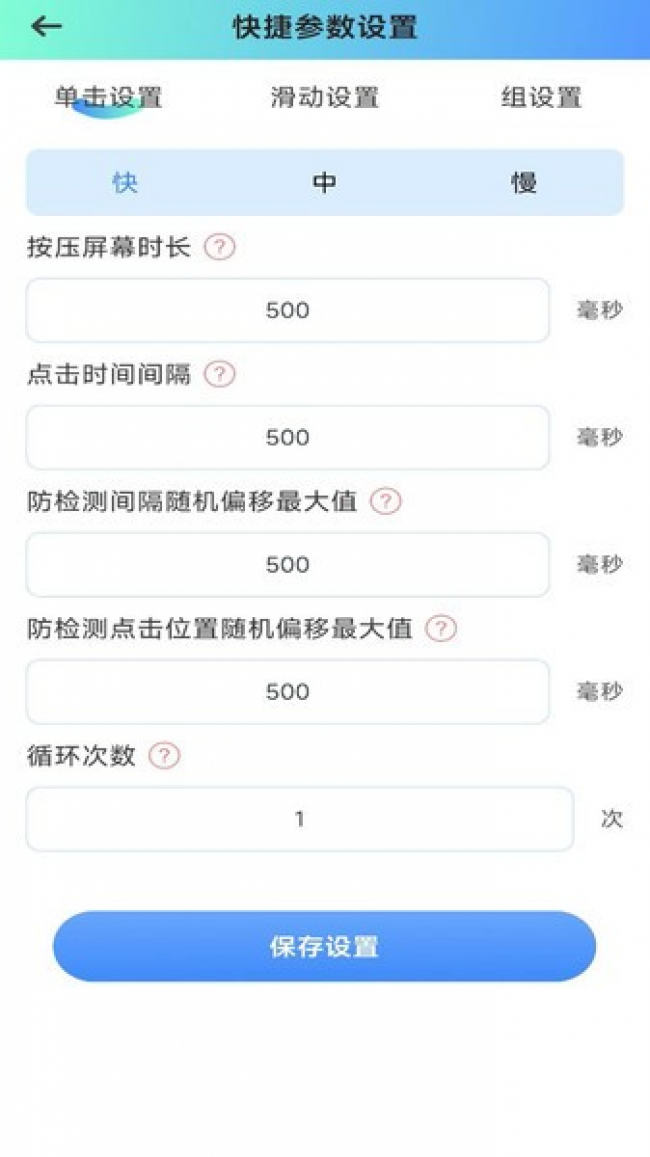Open help icon for 点击时间间隔
The width and height of the screenshot is (650, 1157).
pyautogui.click(x=219, y=375)
